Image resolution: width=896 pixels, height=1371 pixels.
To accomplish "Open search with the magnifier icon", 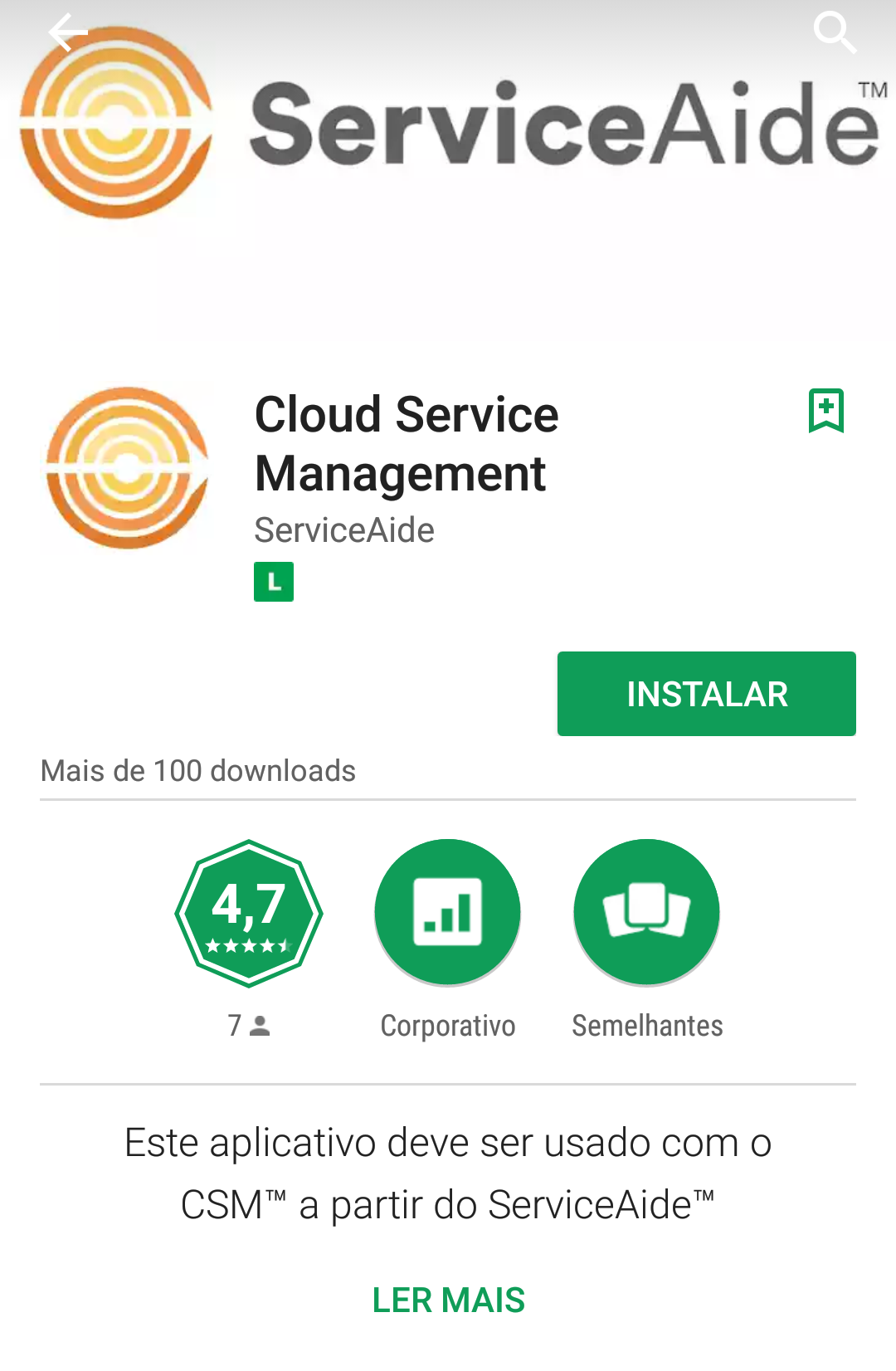I will [x=834, y=33].
